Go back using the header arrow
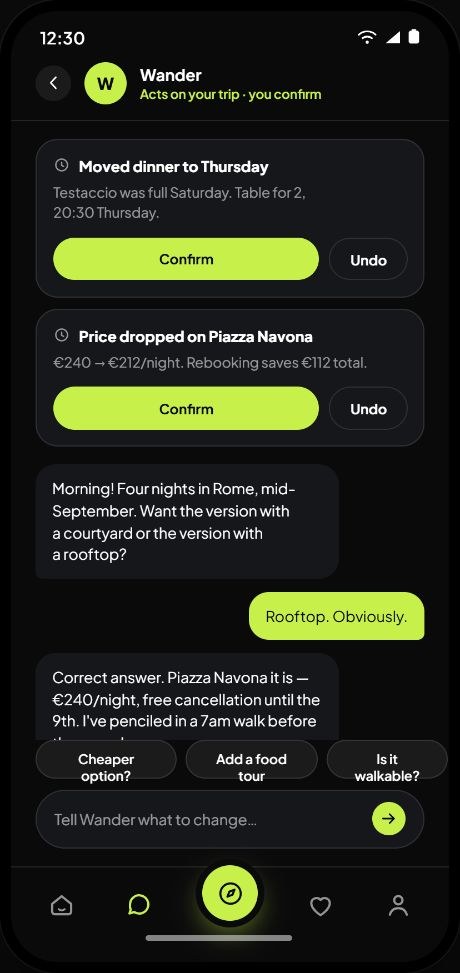Screen dimensions: 460x973 pos(53,83)
